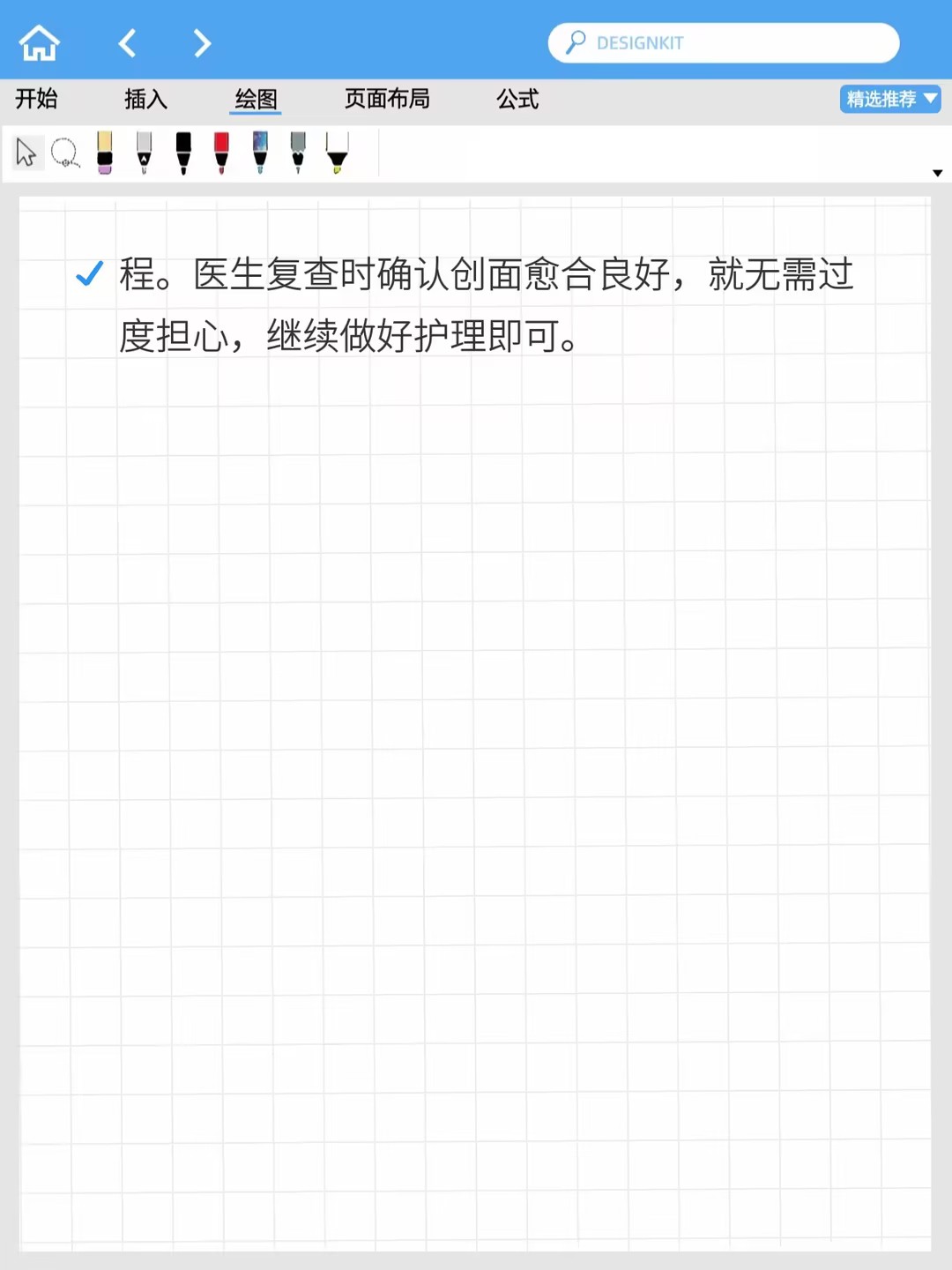Tap the DESIGNKIT search field
The image size is (952, 1270).
coord(723,42)
